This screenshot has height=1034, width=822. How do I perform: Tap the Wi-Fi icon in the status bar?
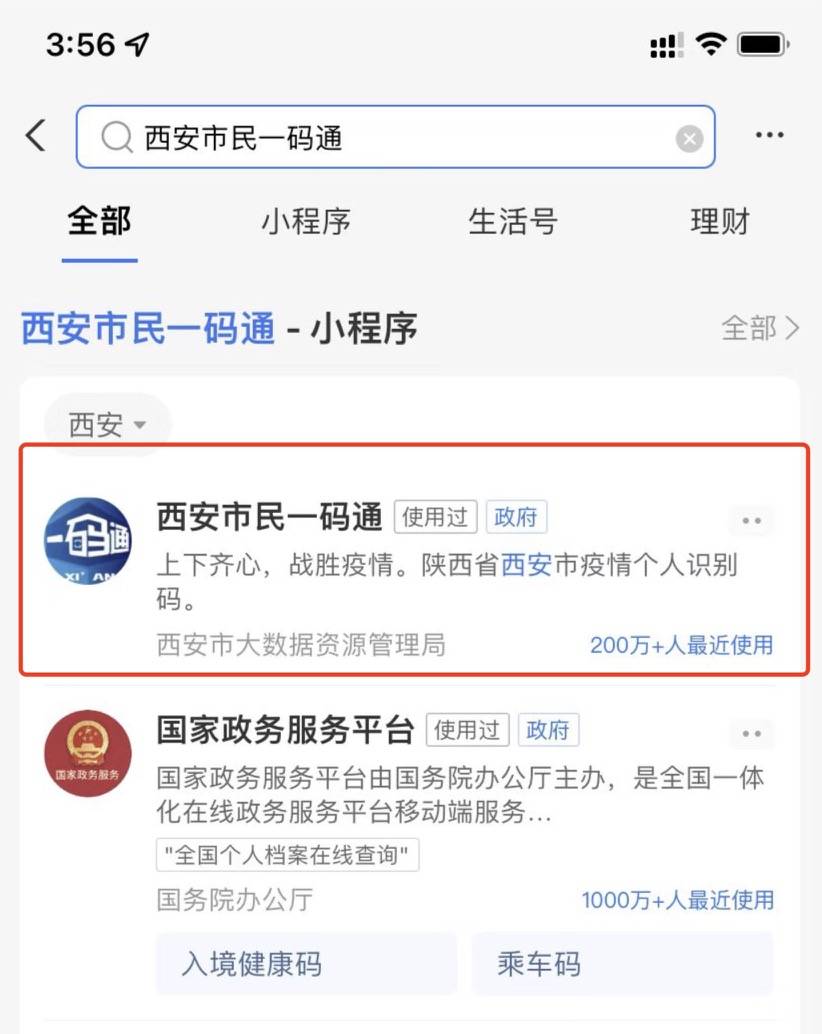[712, 42]
